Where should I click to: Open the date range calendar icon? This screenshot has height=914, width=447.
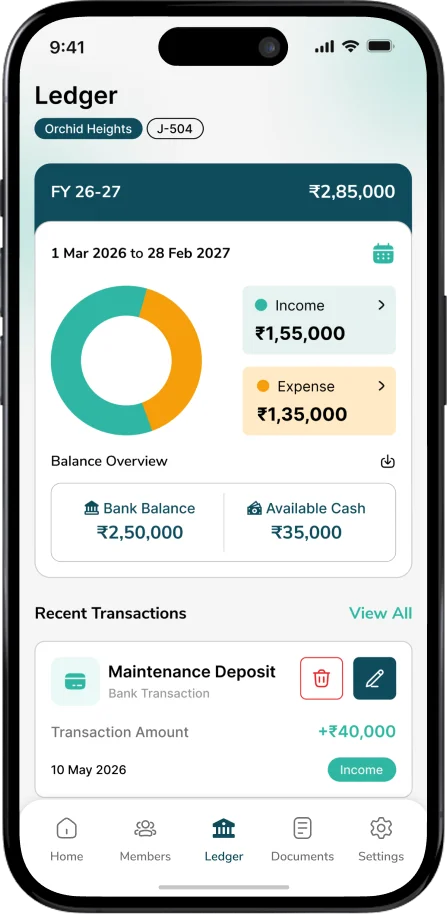pos(383,254)
